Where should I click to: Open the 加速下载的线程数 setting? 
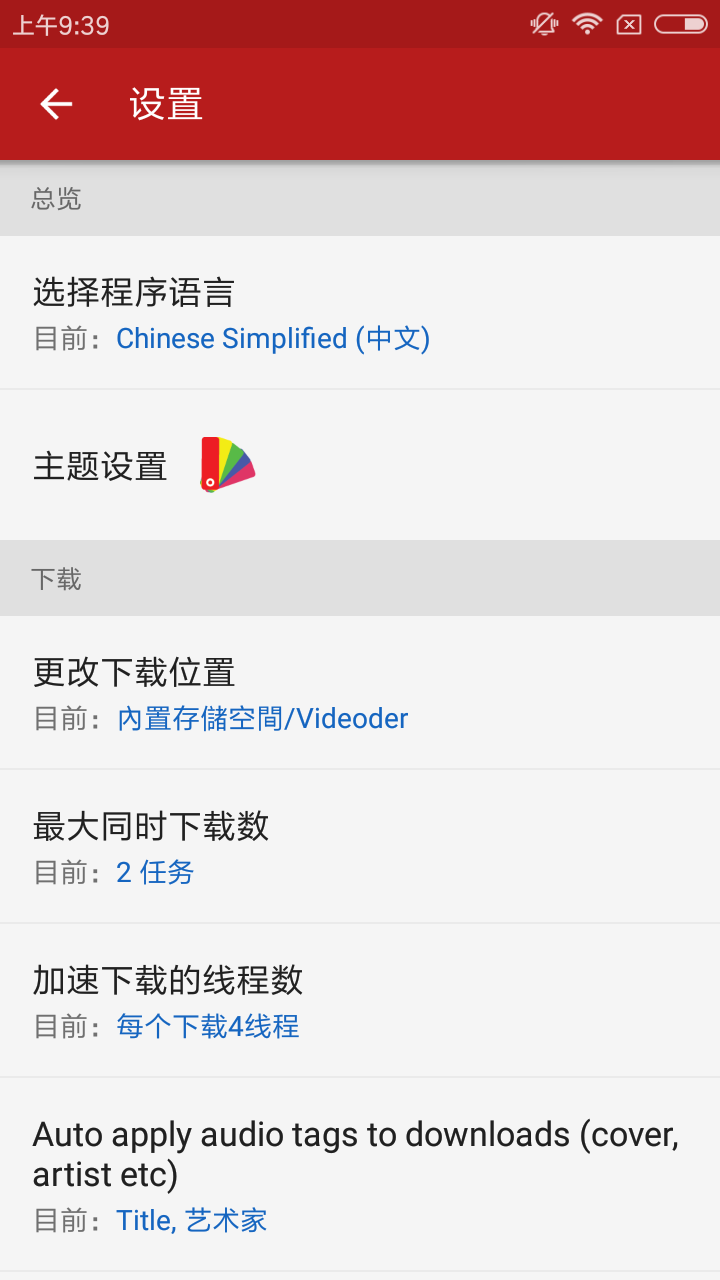point(360,1001)
